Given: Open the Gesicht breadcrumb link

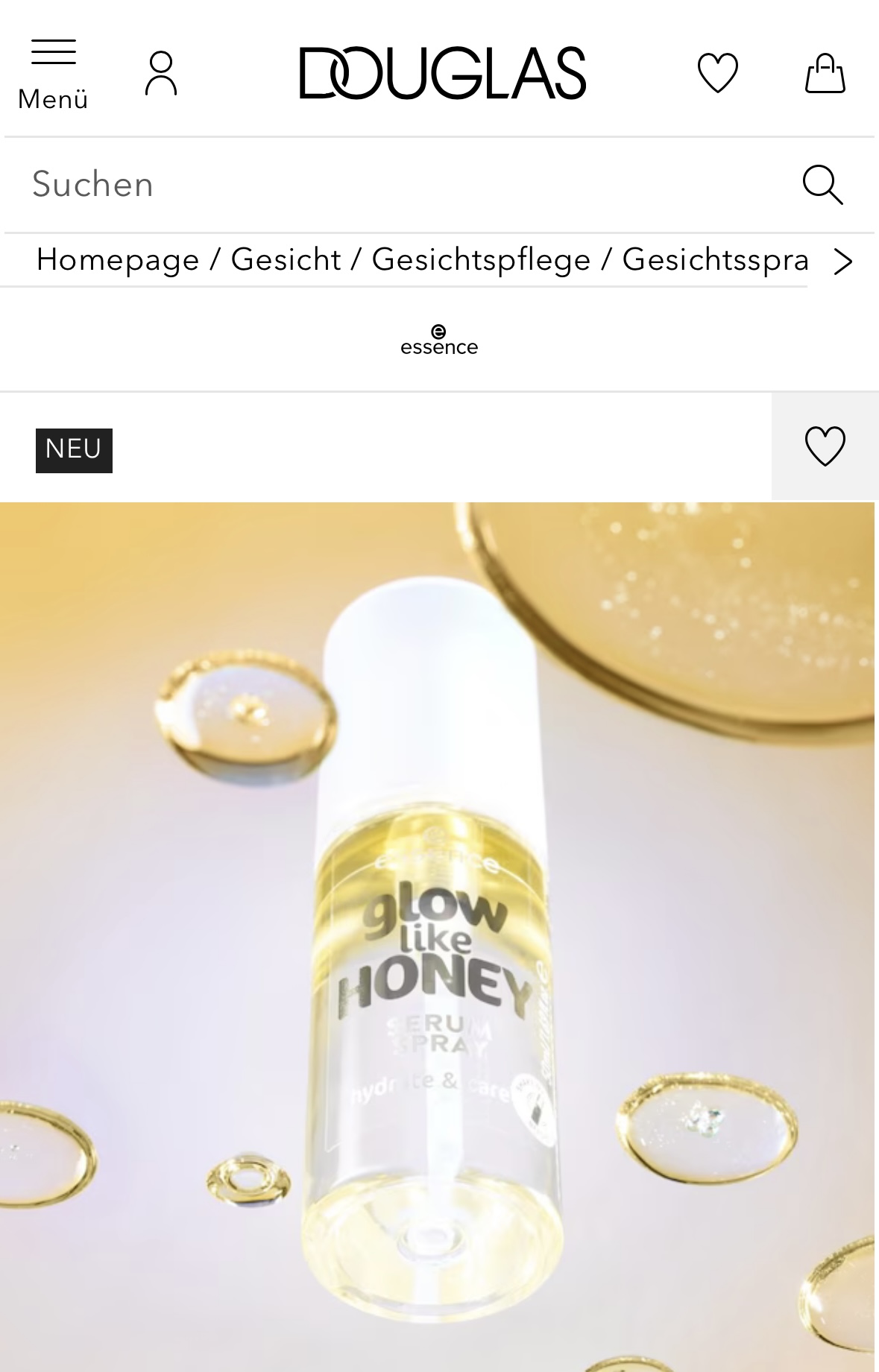Looking at the screenshot, I should click(286, 260).
